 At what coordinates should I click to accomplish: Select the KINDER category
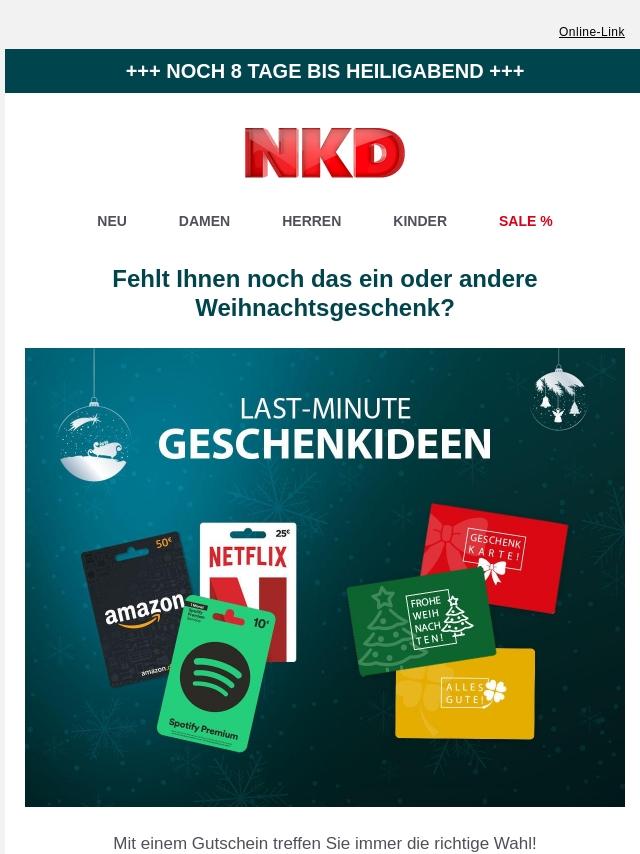(420, 221)
